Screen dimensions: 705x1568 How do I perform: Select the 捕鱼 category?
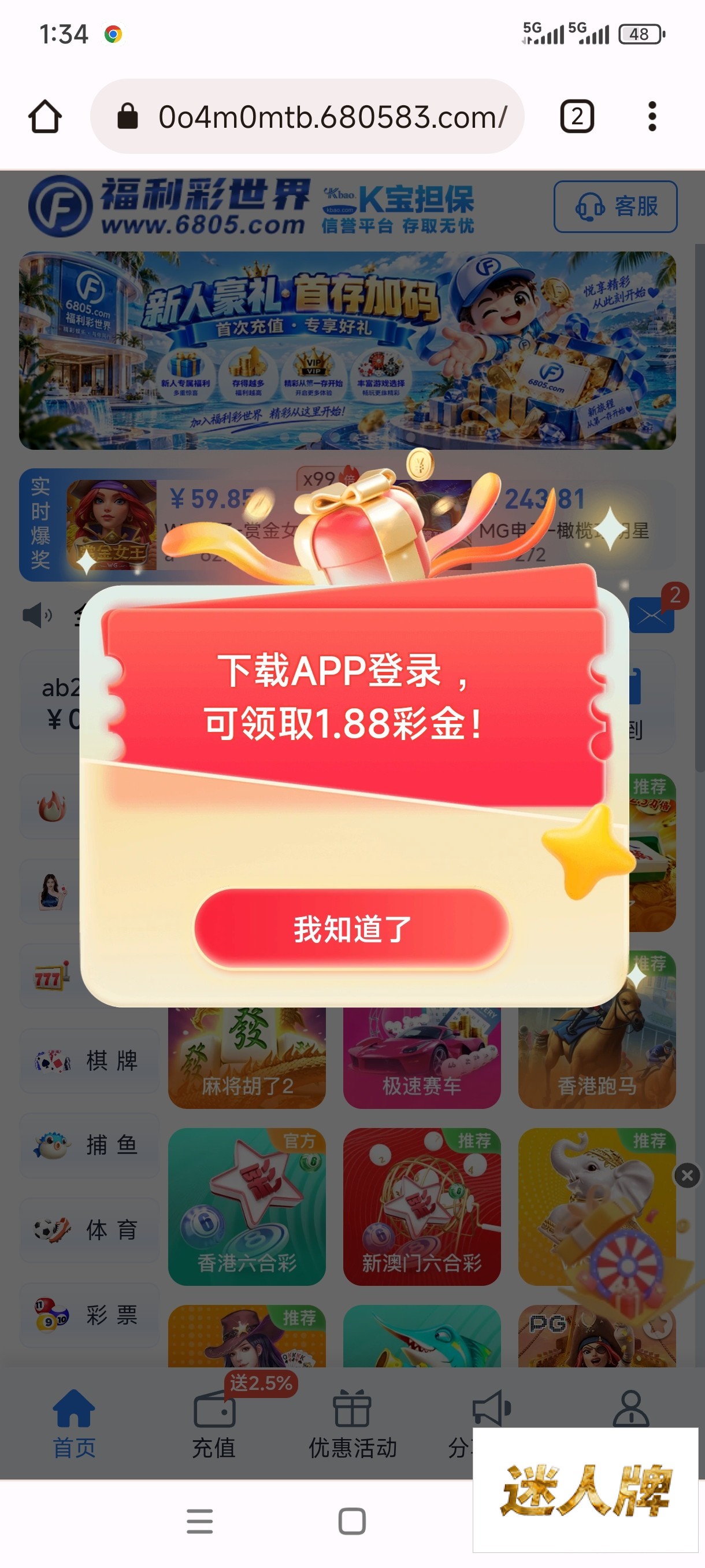(90, 1145)
